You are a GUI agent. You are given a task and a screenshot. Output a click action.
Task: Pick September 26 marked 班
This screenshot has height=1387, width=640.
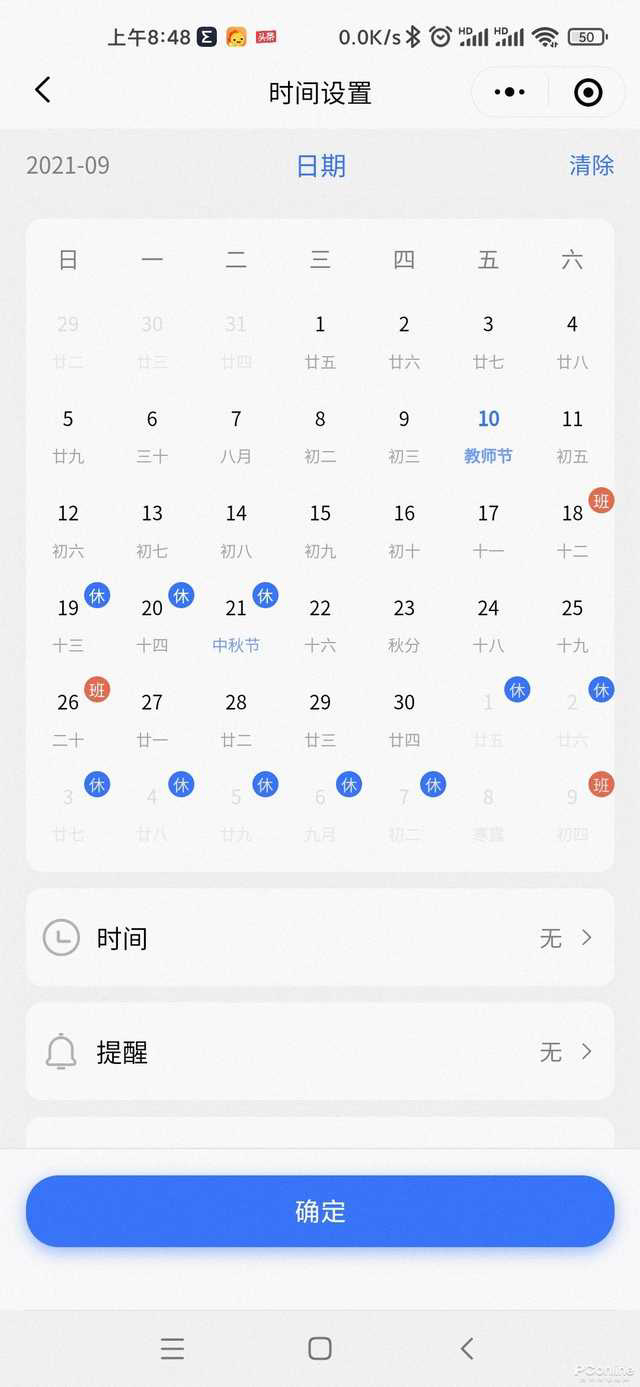pos(68,717)
